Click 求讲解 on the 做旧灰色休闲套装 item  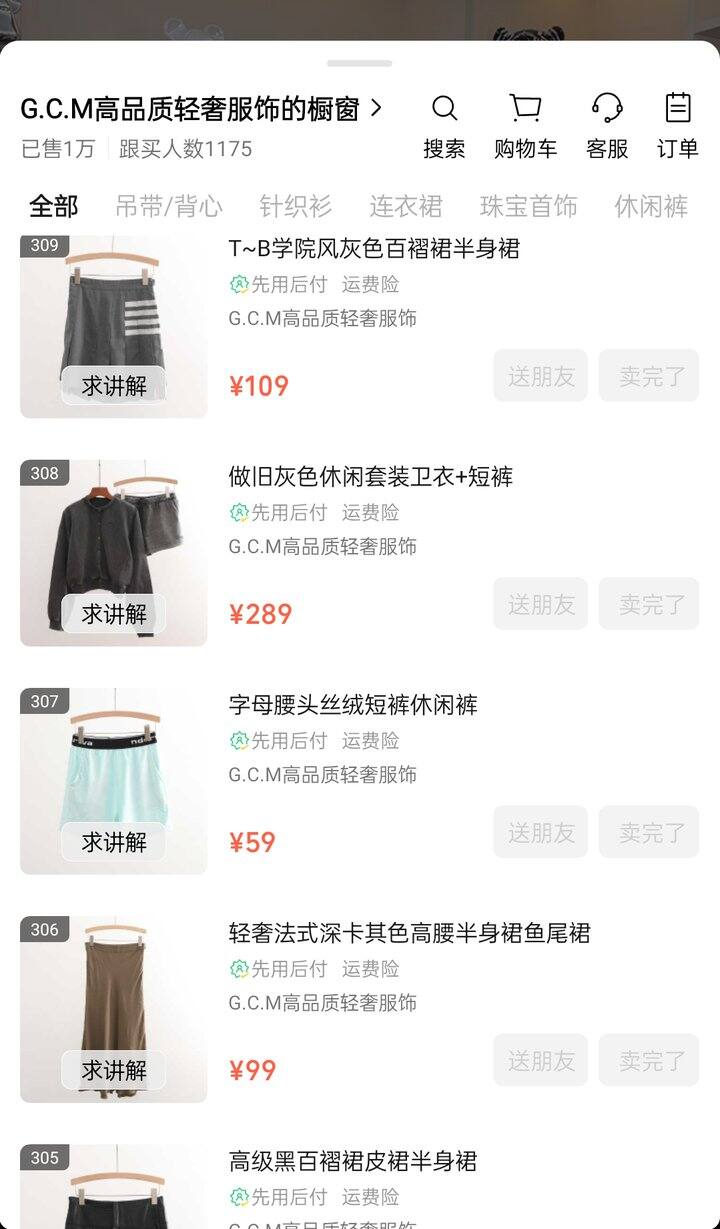[x=112, y=614]
